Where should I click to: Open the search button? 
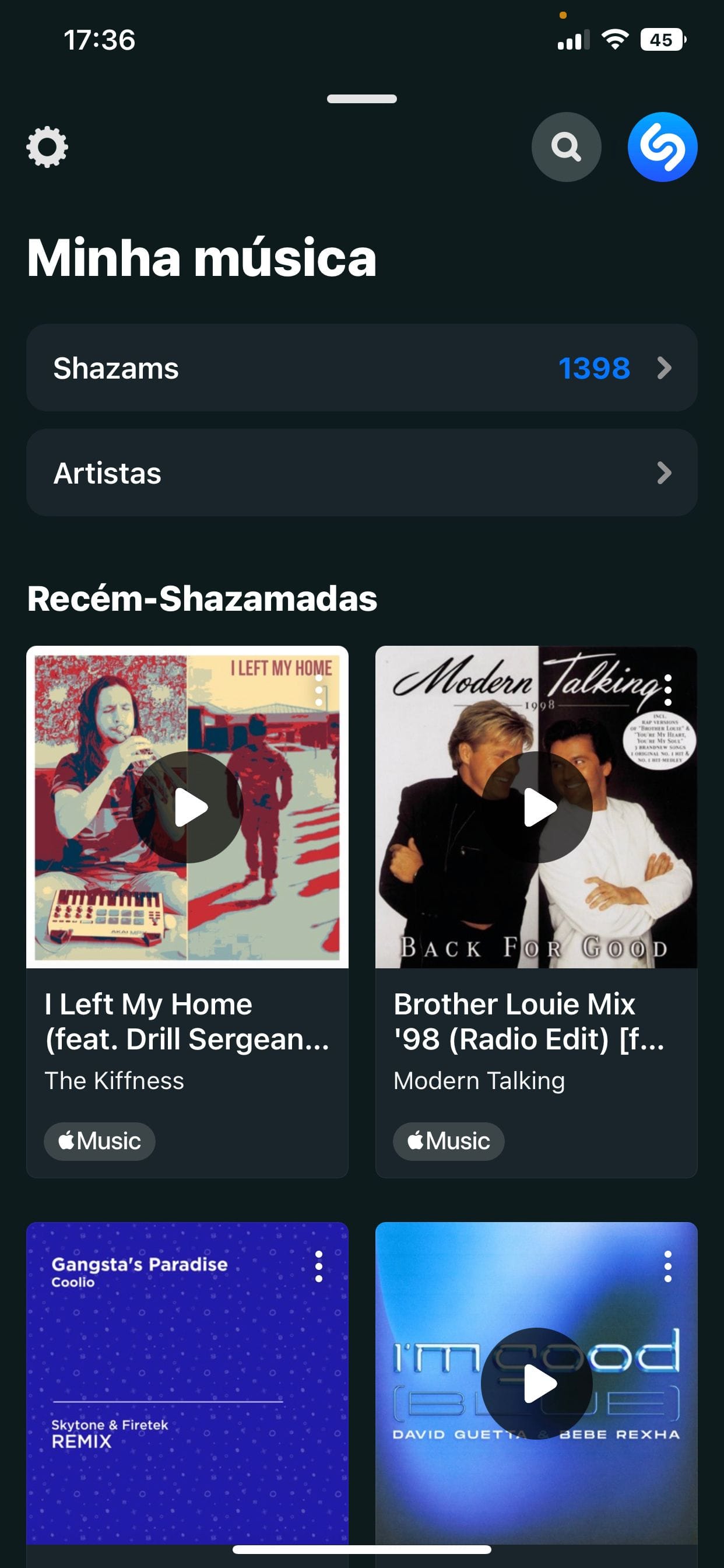[566, 146]
